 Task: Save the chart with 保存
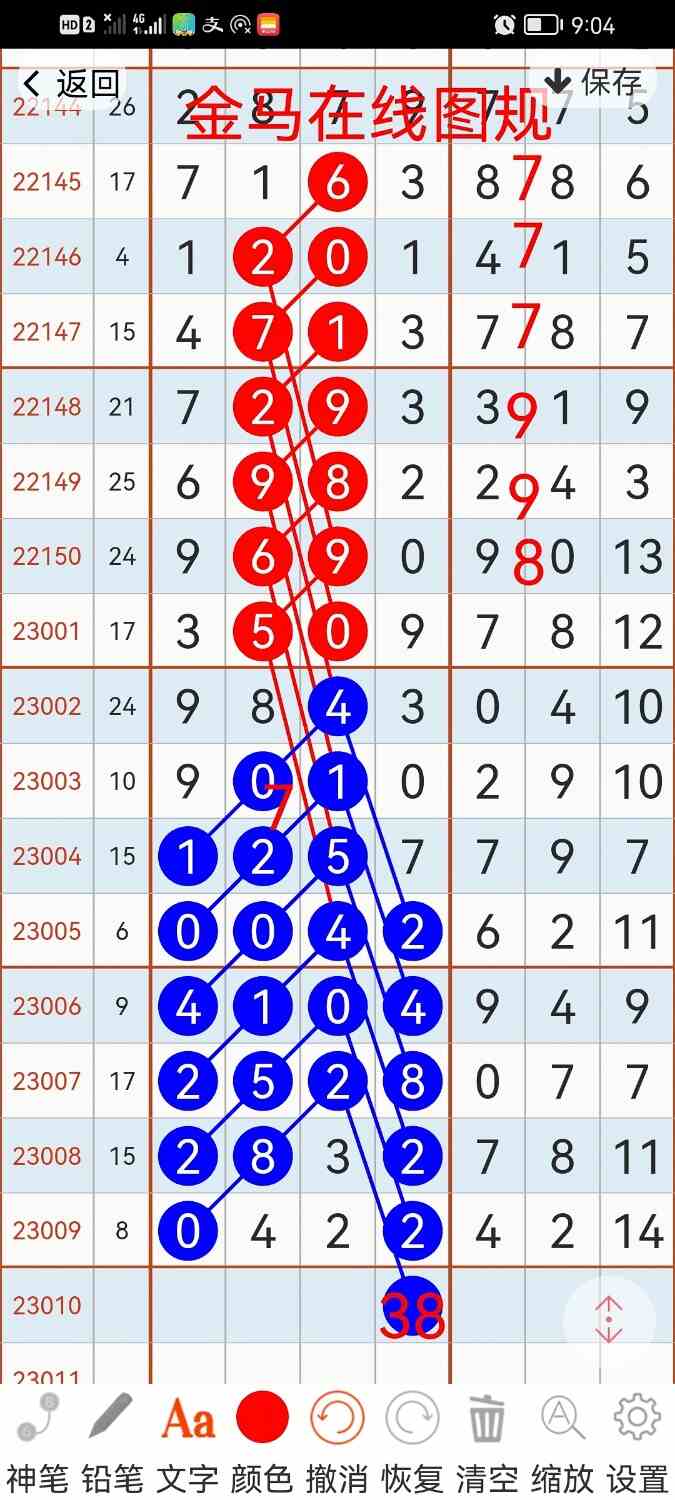(594, 81)
